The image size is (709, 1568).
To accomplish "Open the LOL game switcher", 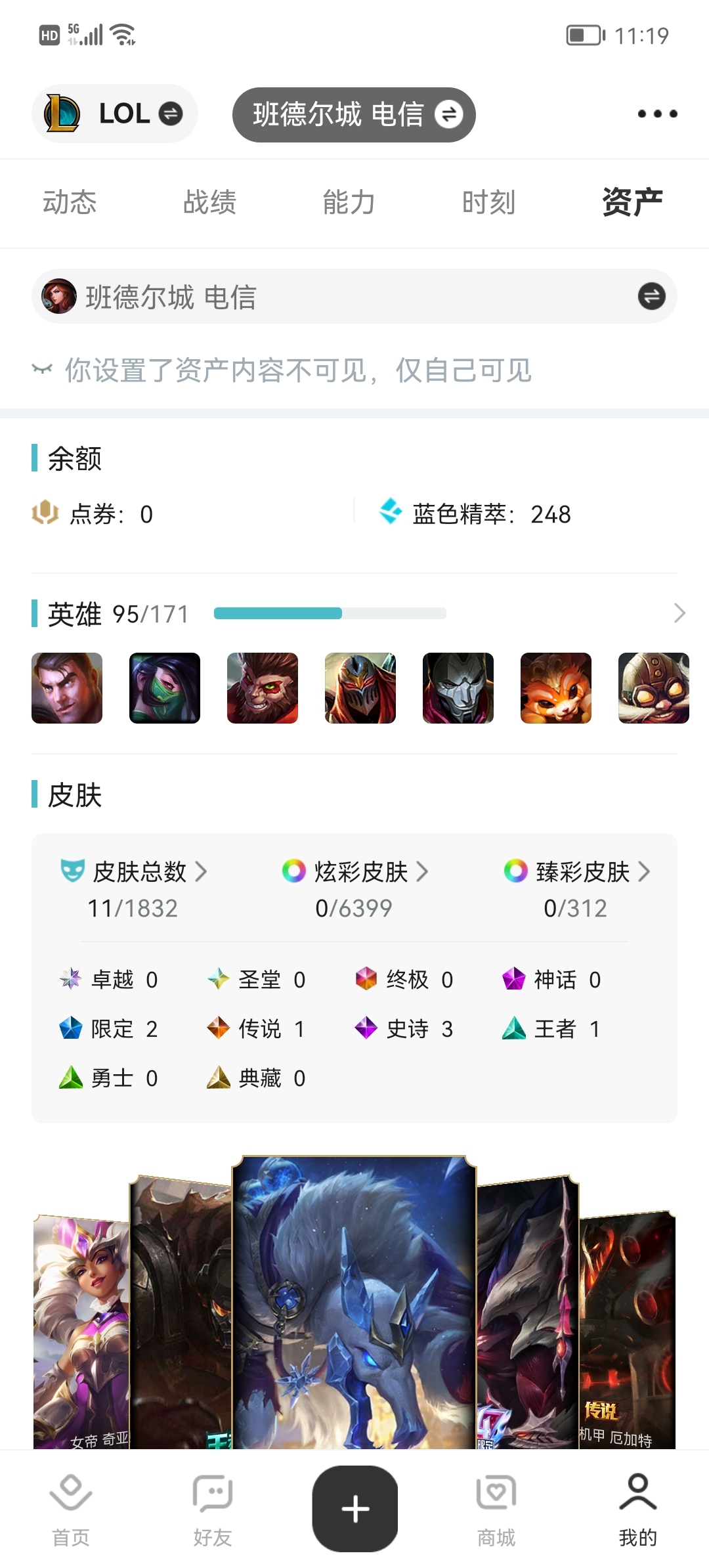I will pos(114,114).
